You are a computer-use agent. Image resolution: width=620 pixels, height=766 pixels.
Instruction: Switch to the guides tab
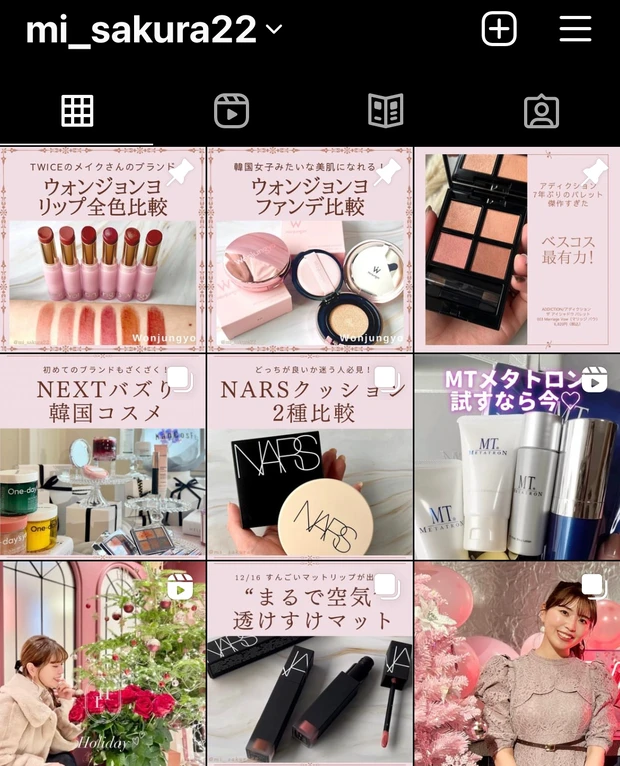coord(386,111)
